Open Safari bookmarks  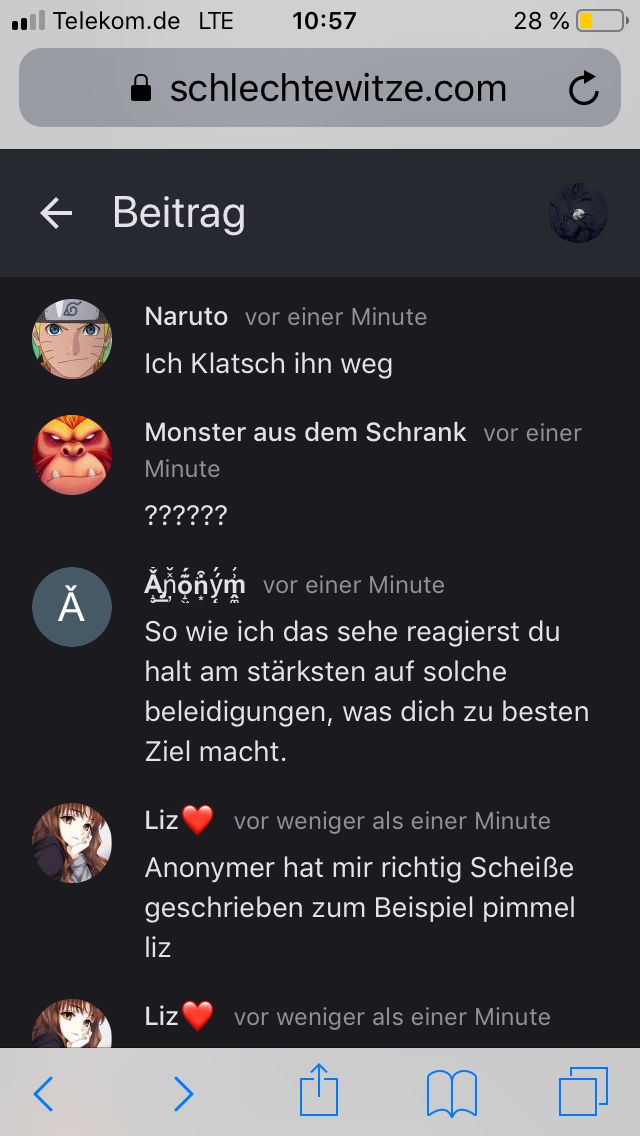pyautogui.click(x=451, y=1093)
